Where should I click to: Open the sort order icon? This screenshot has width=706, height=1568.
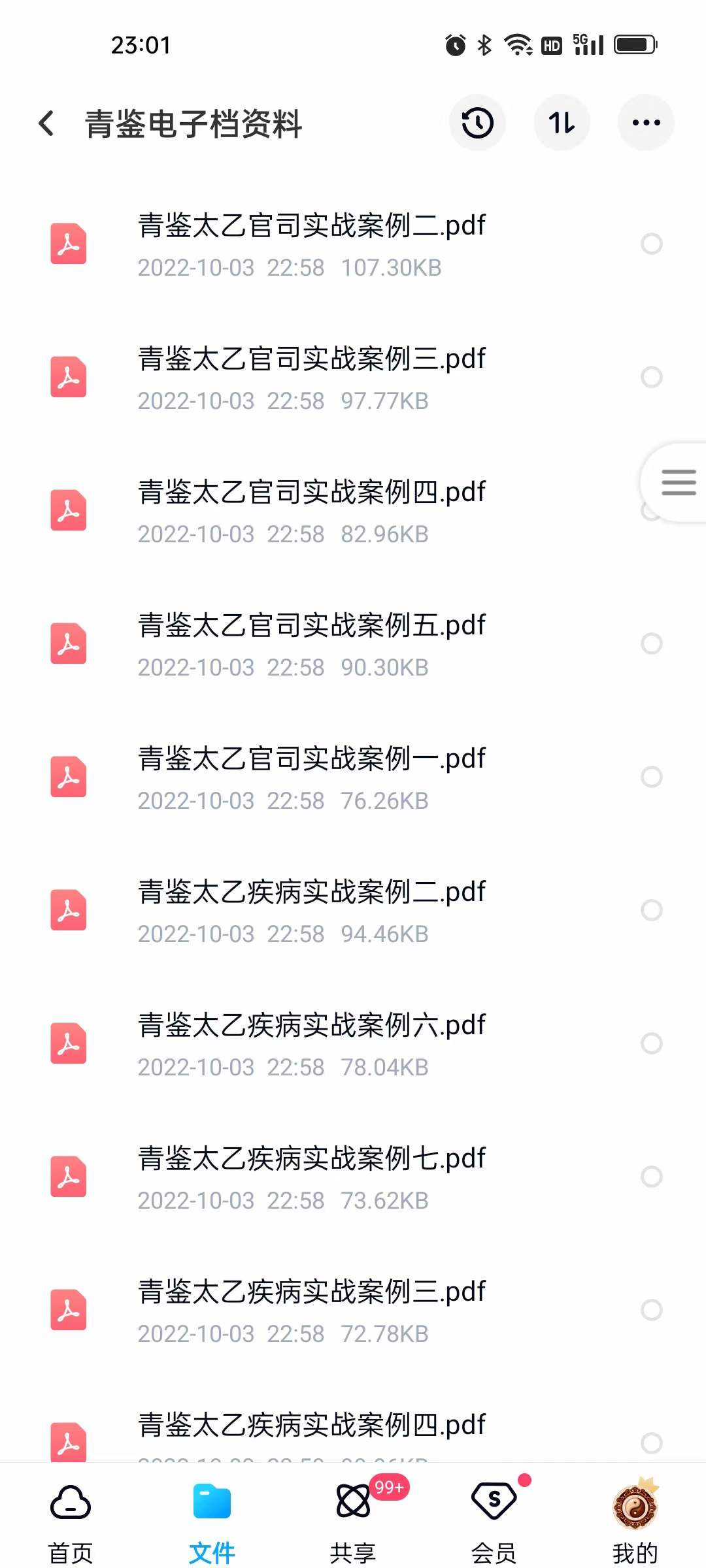562,122
